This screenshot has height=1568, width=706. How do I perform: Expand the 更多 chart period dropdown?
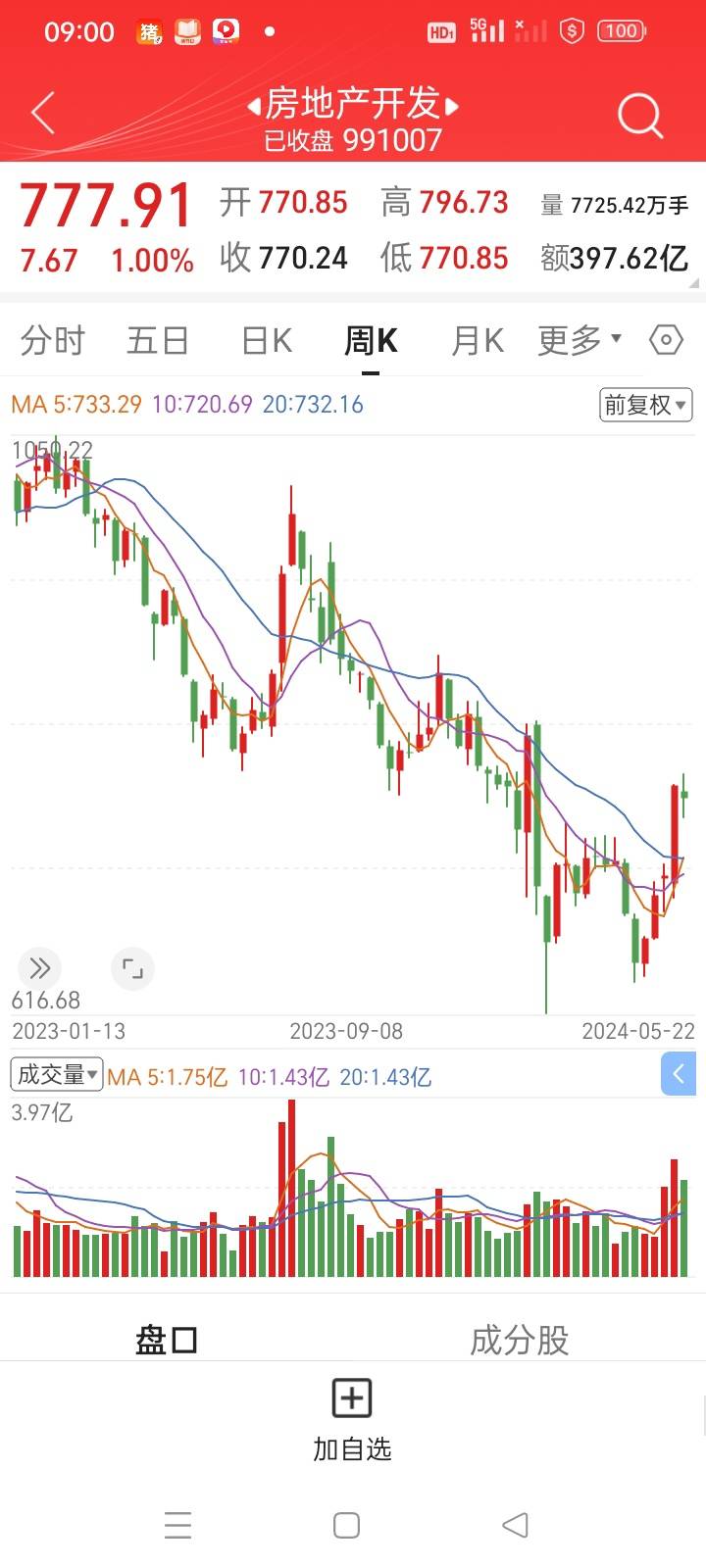click(x=580, y=340)
